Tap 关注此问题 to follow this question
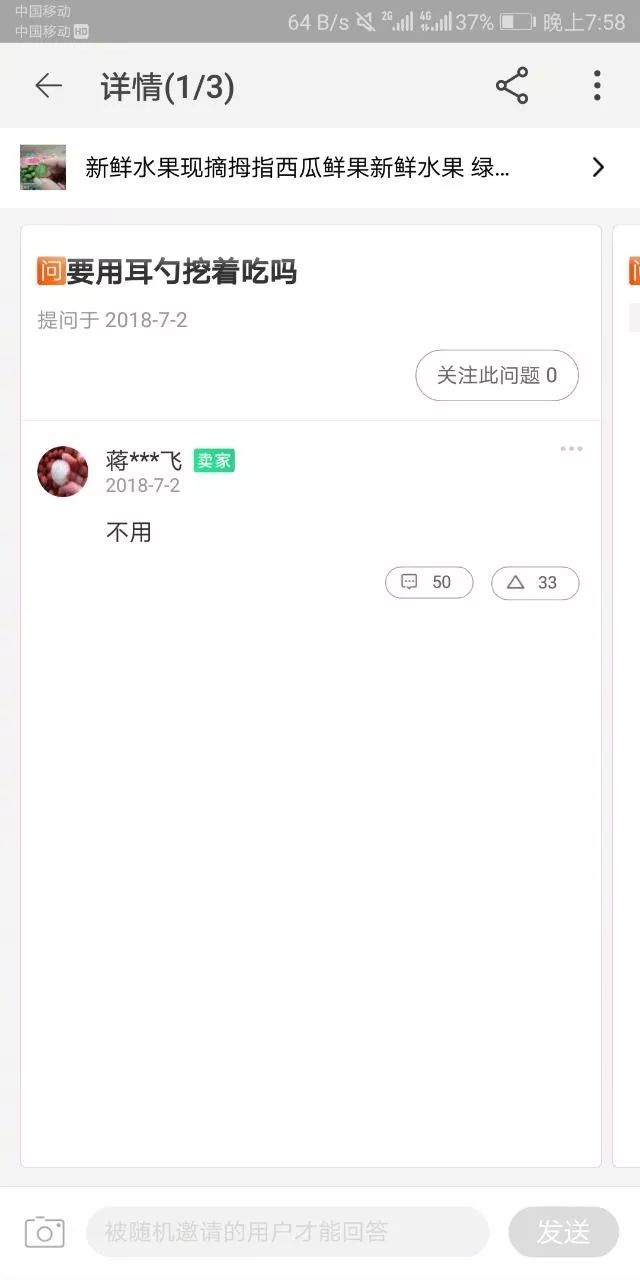 click(x=497, y=375)
